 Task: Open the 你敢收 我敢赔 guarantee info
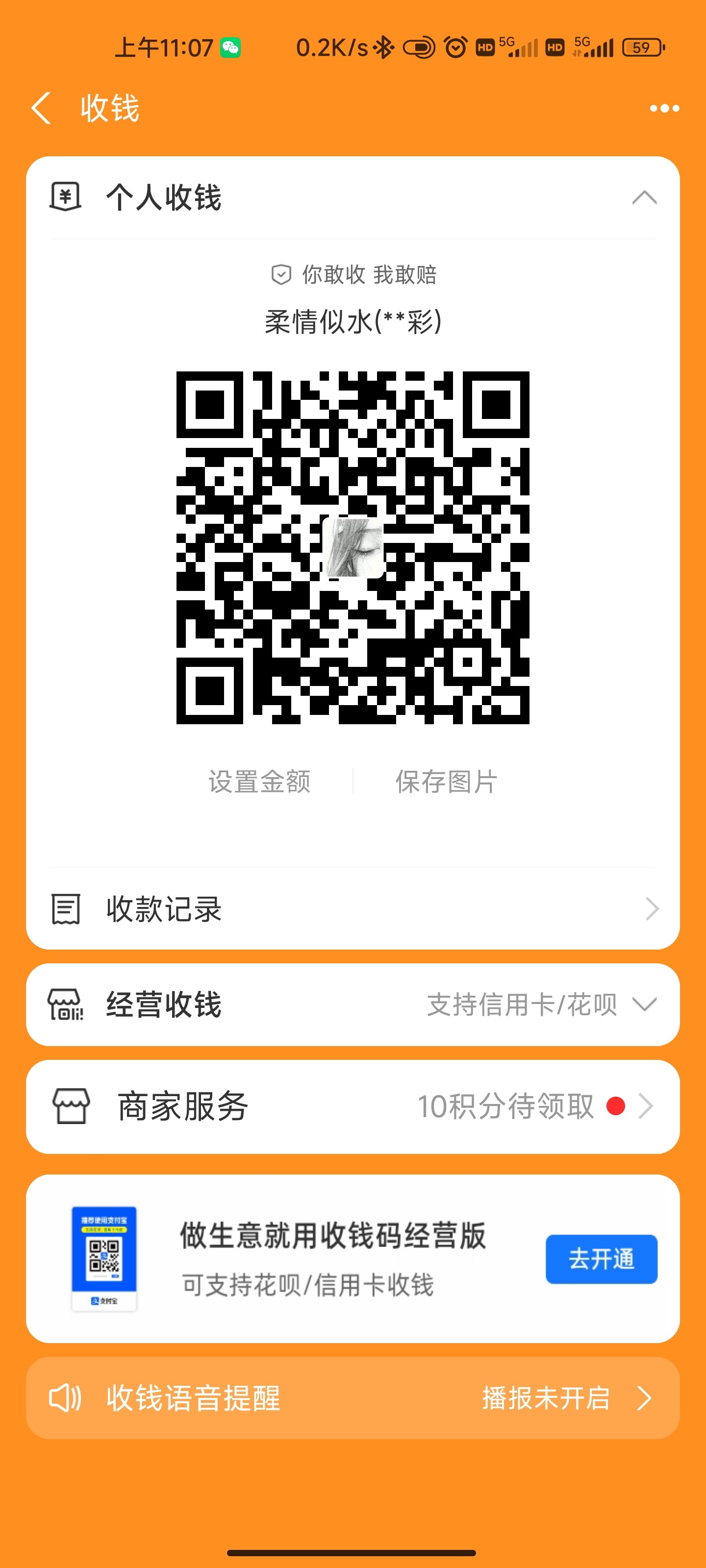coord(354,274)
